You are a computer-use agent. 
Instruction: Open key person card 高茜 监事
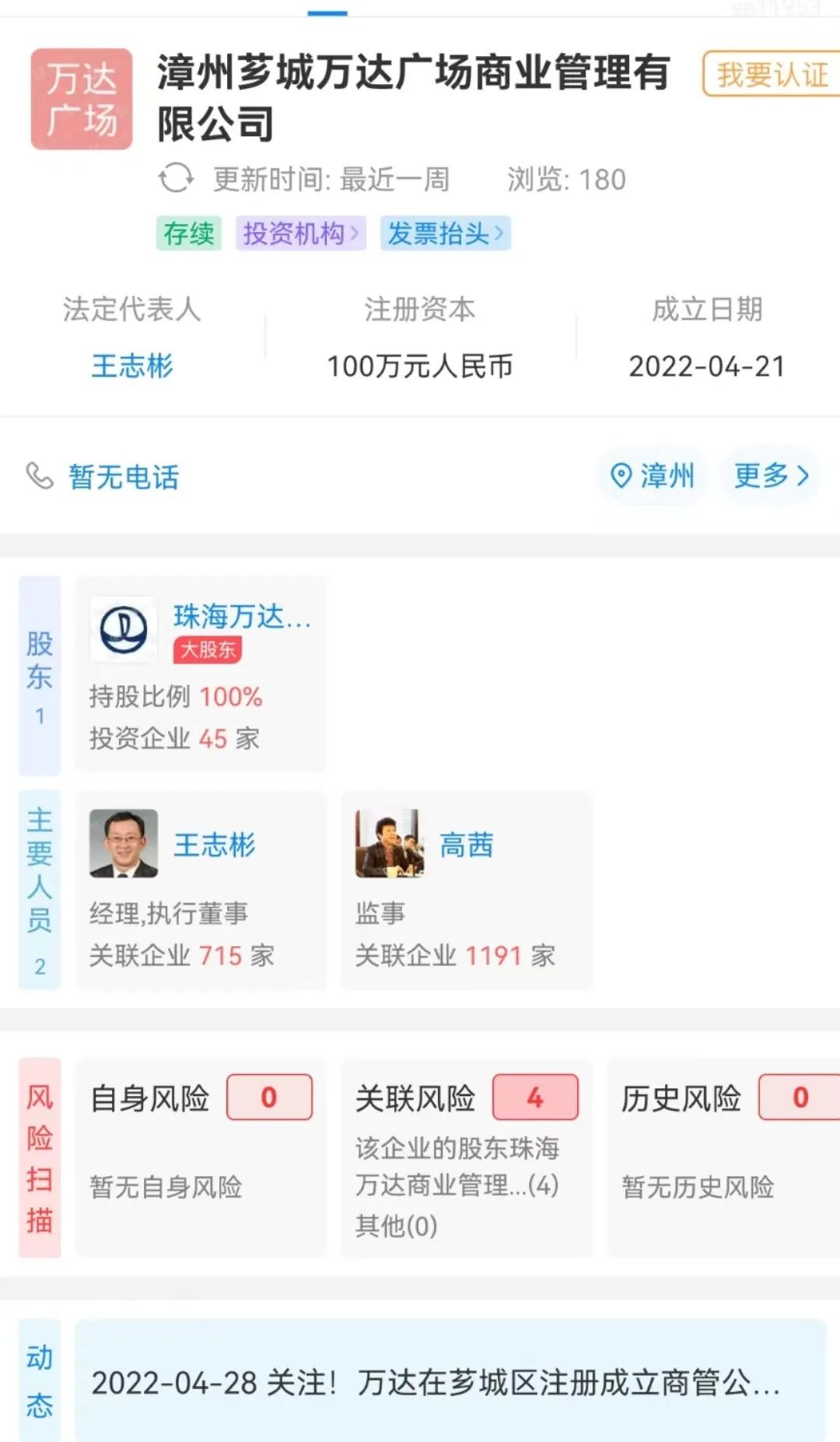[x=466, y=890]
